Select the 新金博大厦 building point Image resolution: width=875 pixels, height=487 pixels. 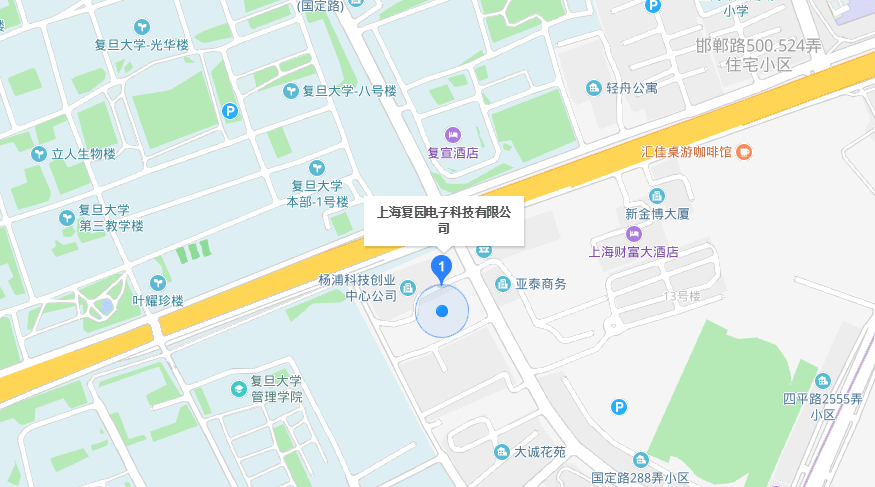657,196
